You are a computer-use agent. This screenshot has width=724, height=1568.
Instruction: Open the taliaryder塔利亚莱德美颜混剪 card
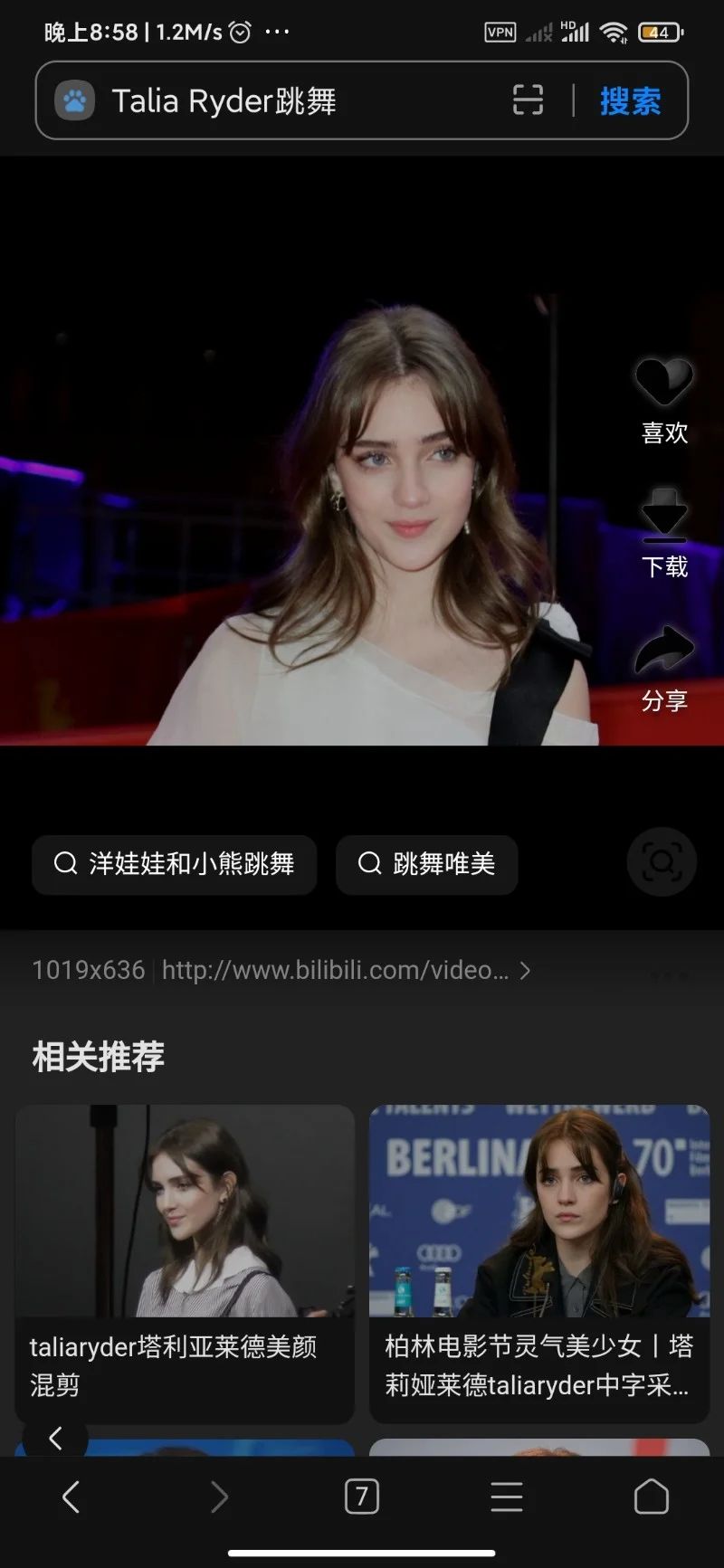click(x=185, y=1262)
